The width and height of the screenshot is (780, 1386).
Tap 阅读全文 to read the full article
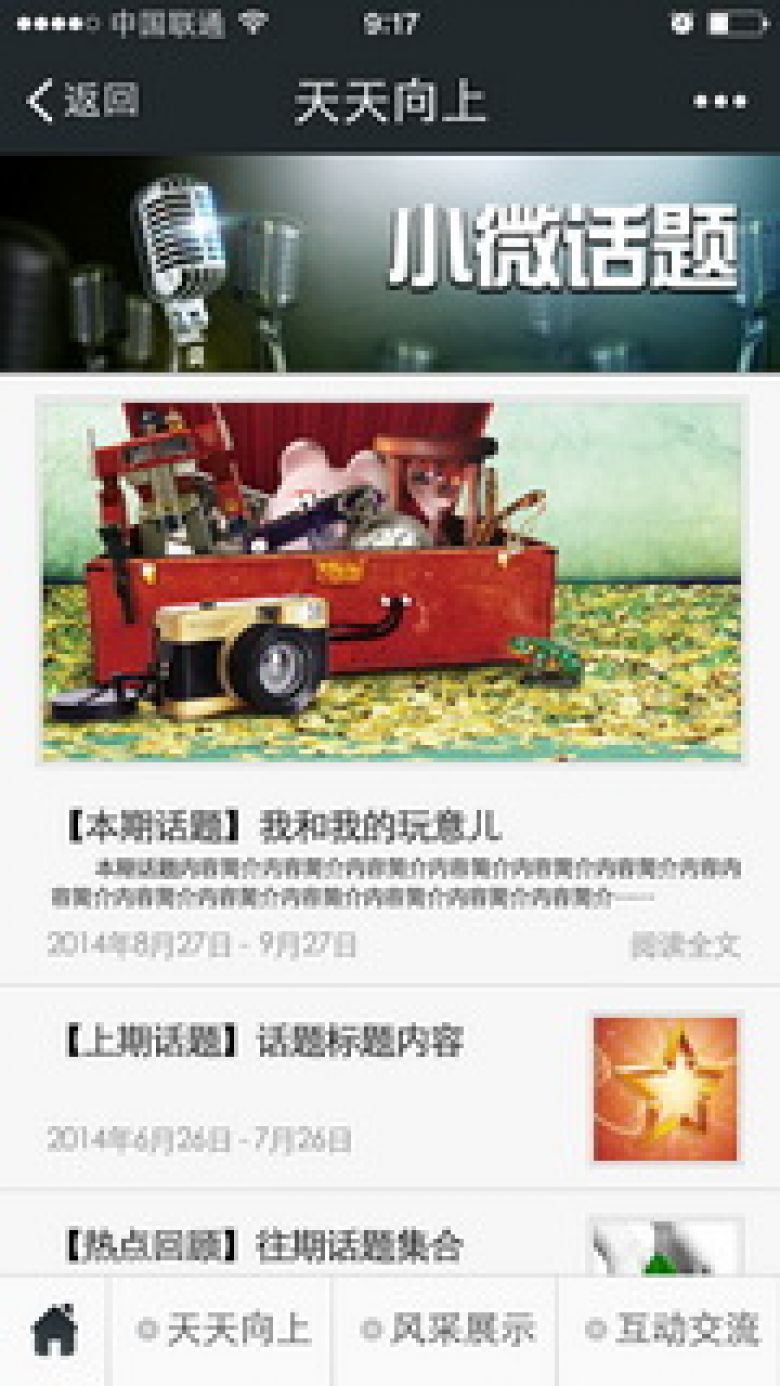pos(686,945)
